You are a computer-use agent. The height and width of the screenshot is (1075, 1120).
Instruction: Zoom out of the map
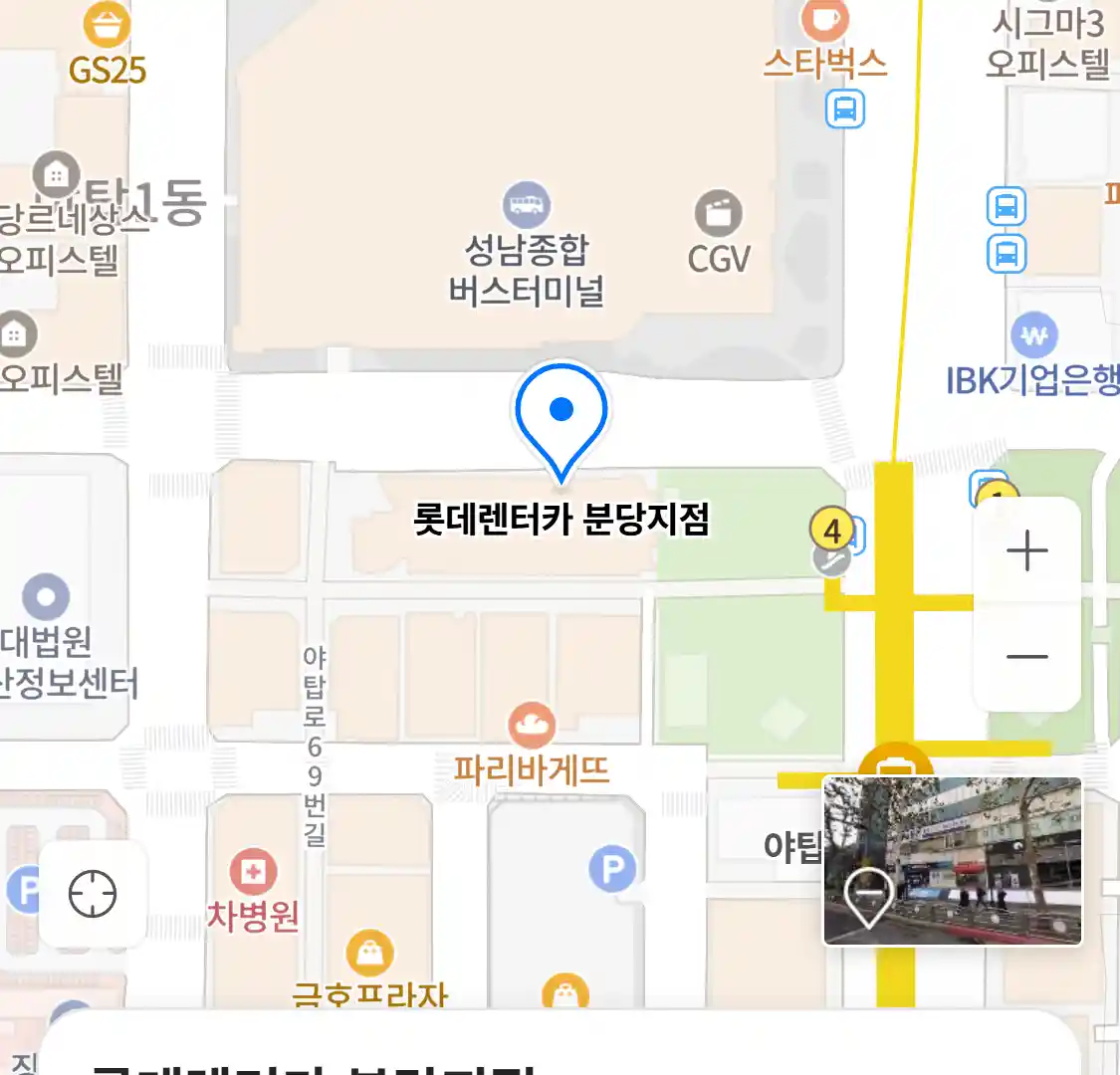[1026, 657]
